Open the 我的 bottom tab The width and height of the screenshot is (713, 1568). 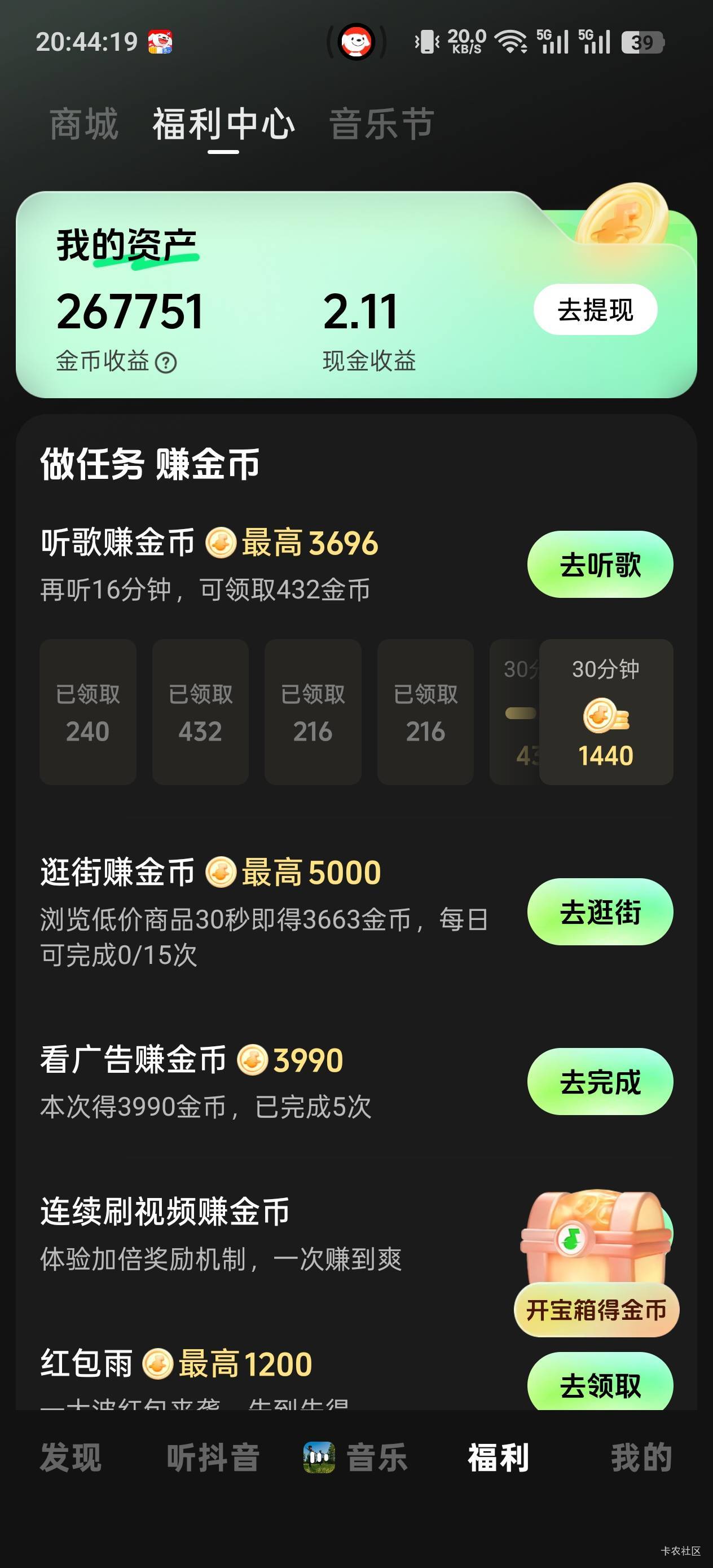tap(641, 1458)
